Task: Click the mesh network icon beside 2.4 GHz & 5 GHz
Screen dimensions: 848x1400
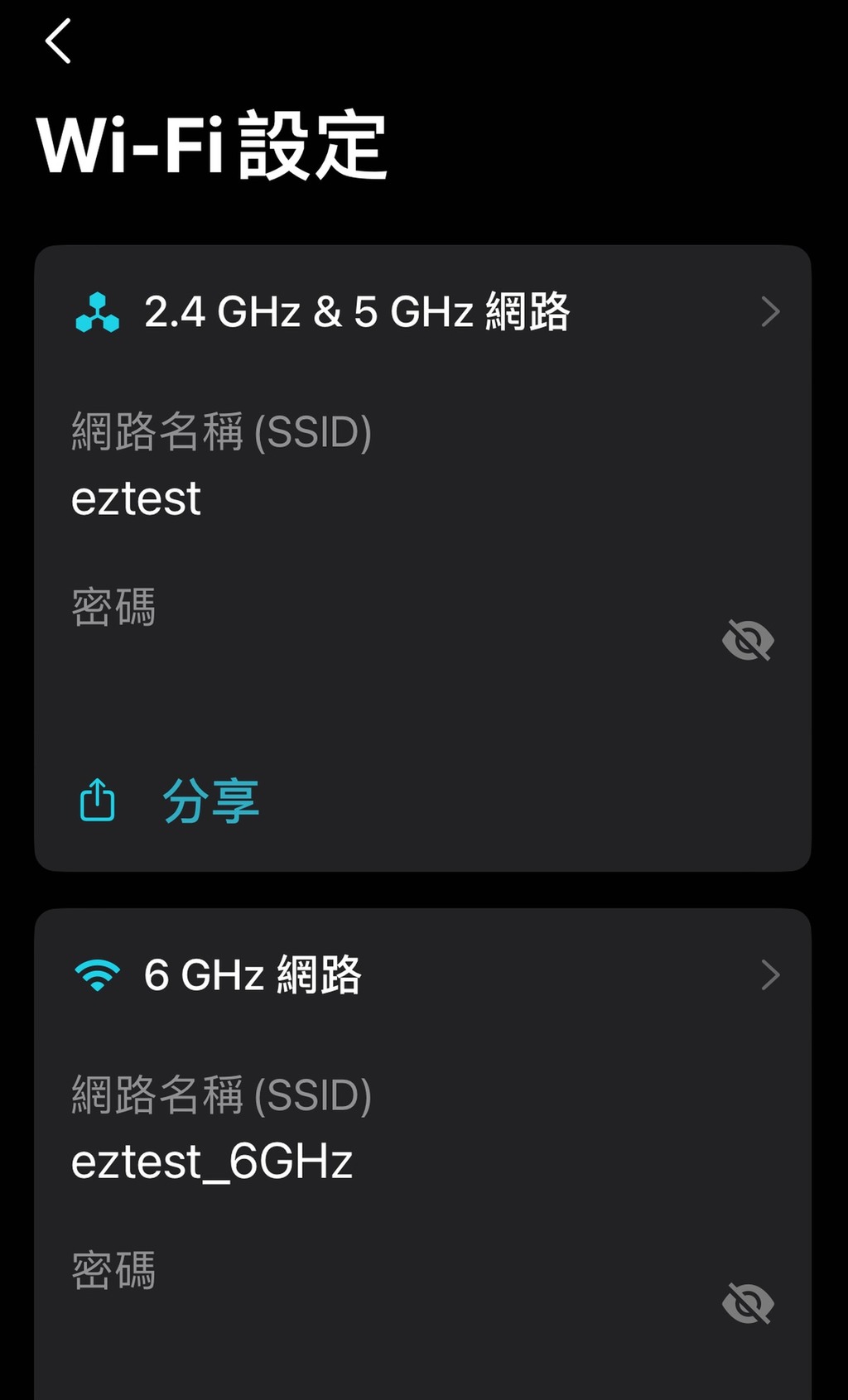Action: click(97, 311)
